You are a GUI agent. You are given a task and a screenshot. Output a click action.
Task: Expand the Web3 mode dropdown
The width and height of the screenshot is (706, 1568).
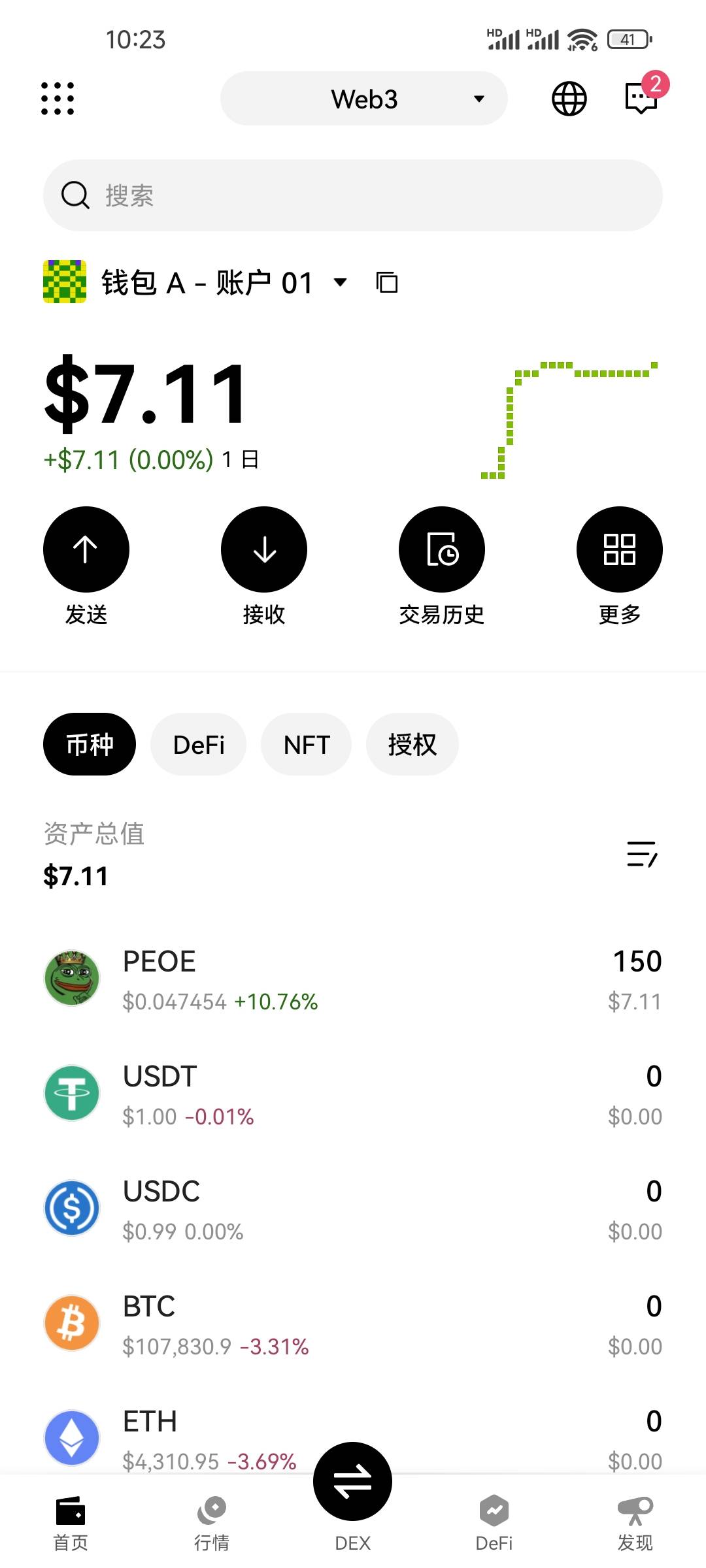[363, 99]
